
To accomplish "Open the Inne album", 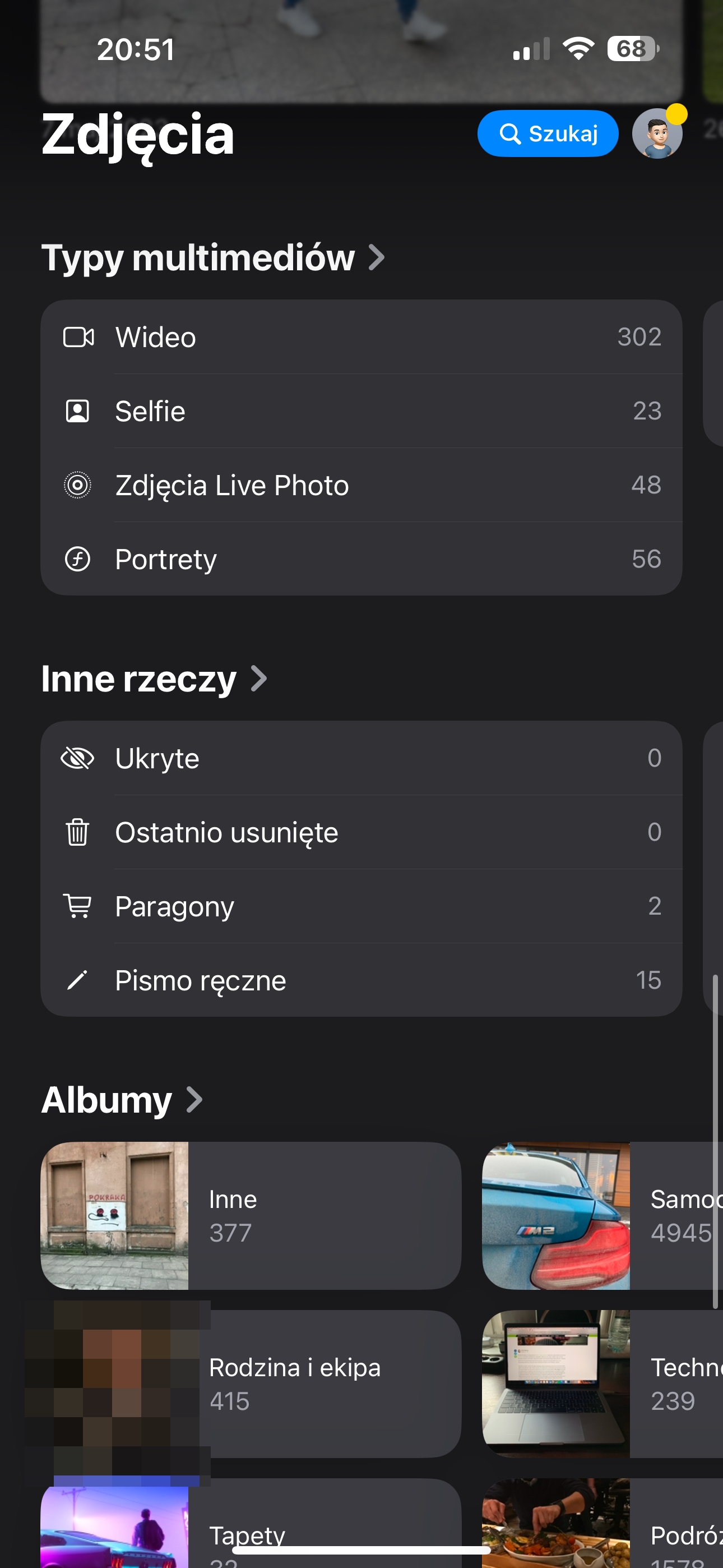I will [251, 1216].
